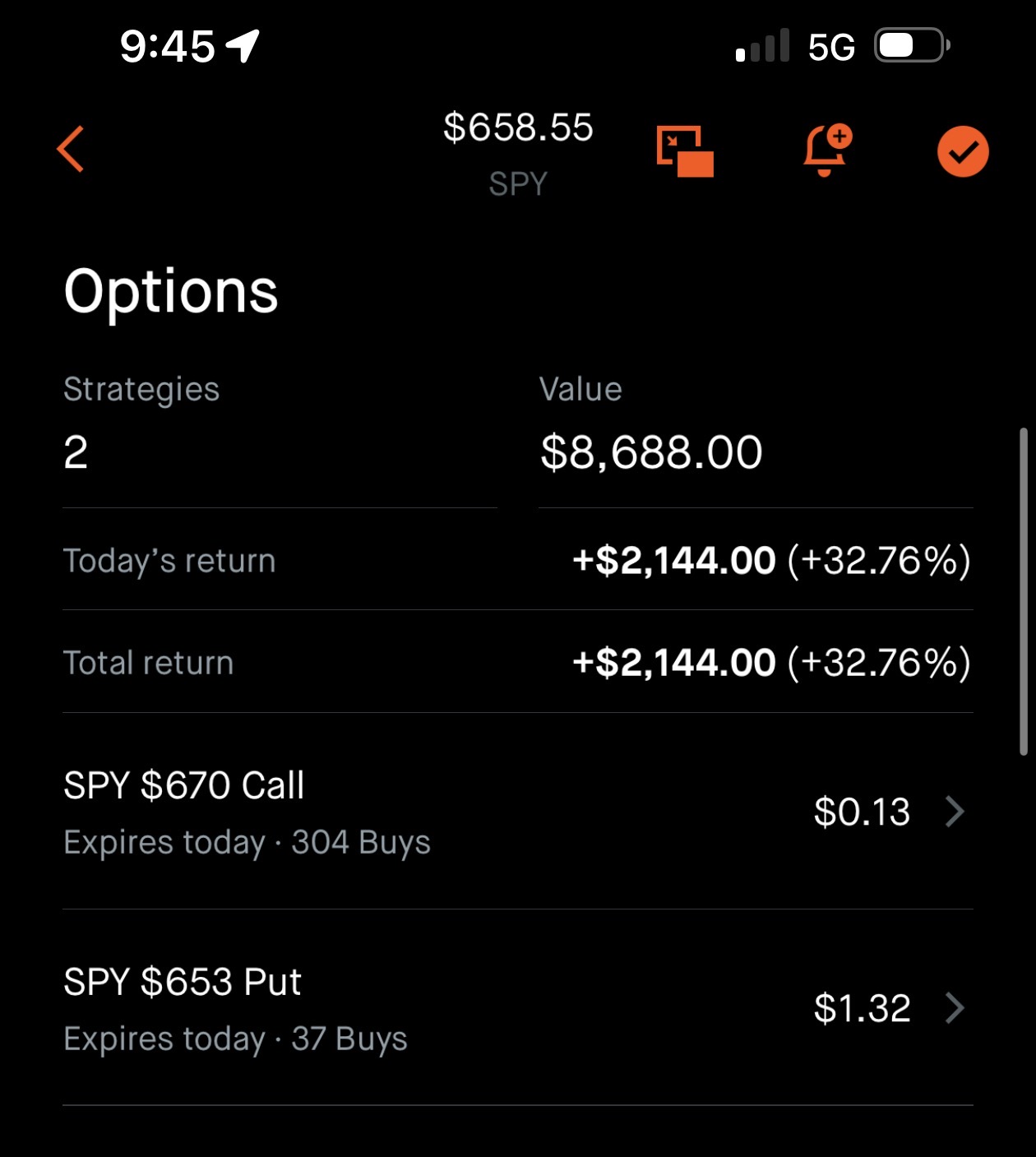The width and height of the screenshot is (1036, 1157).
Task: Tap the orange checkmark watchlist icon
Action: [x=962, y=152]
